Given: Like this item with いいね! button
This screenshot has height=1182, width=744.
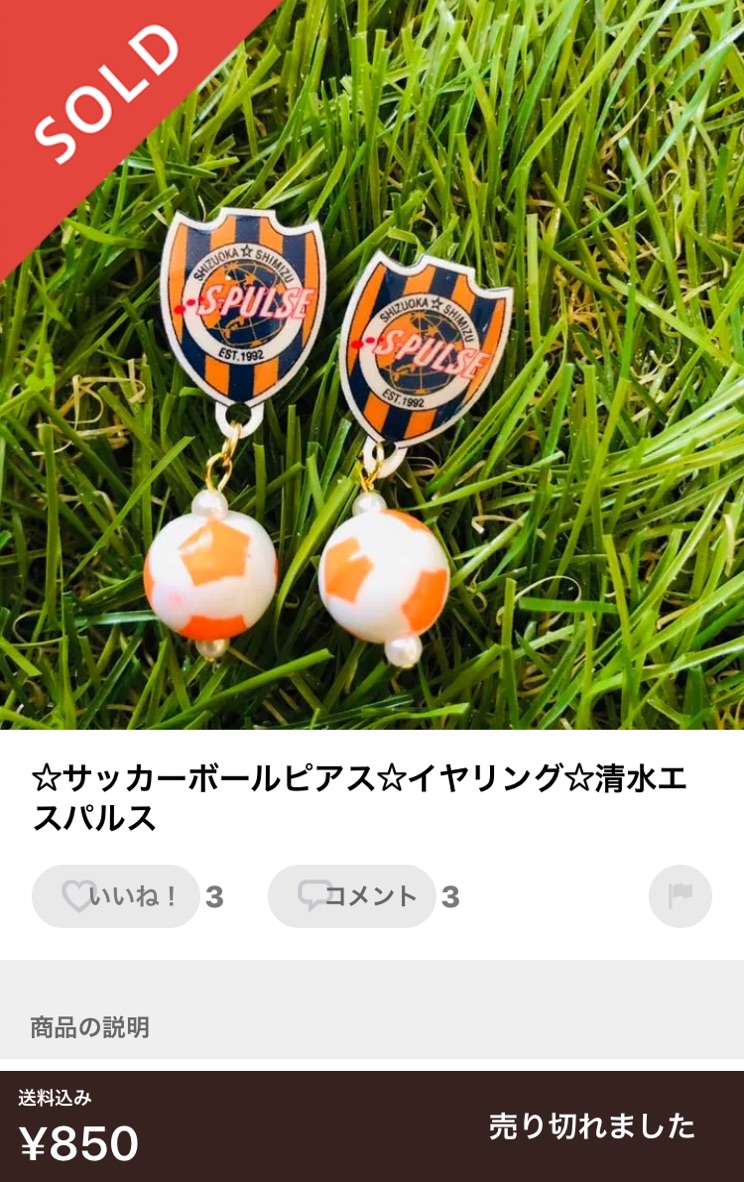Looking at the screenshot, I should pyautogui.click(x=116, y=896).
